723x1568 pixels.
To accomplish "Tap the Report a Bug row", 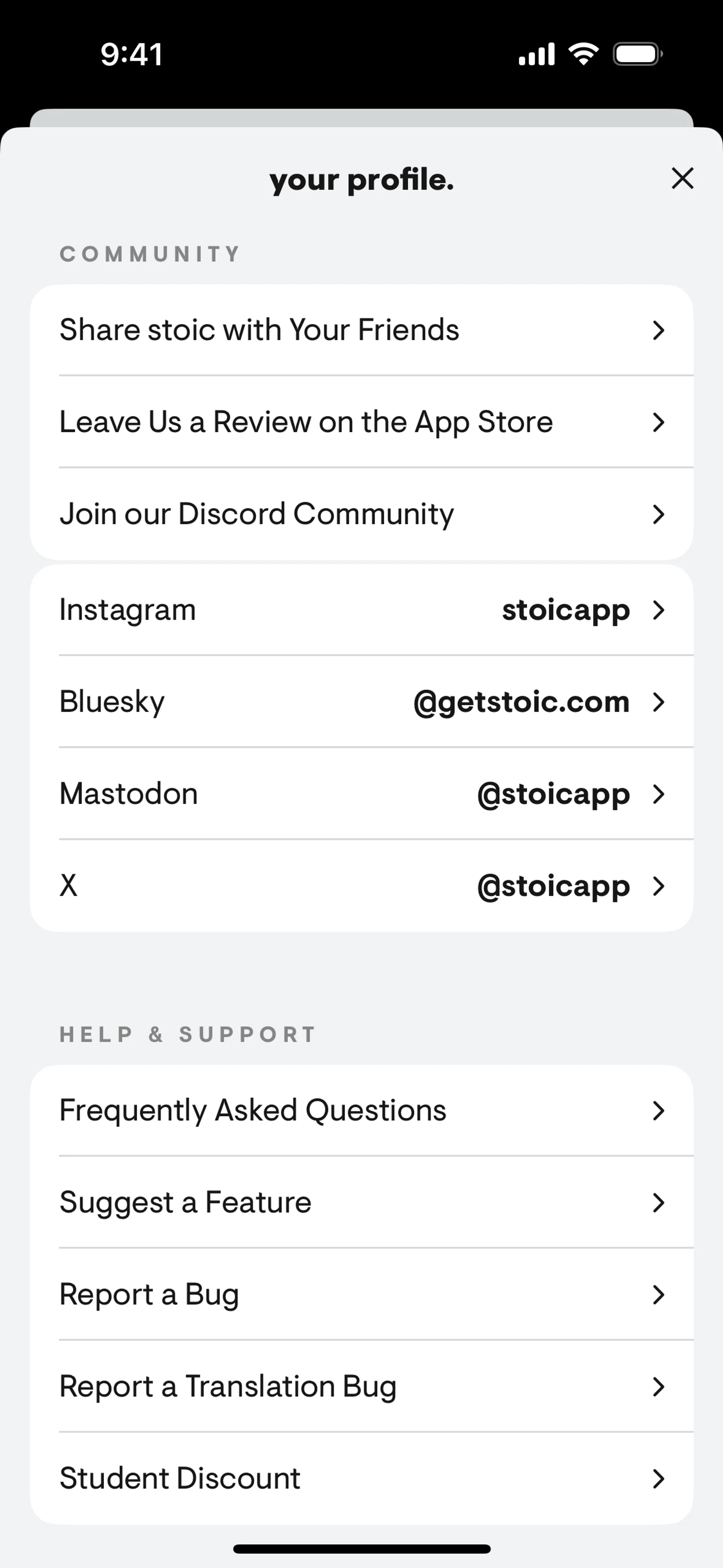I will [x=361, y=1294].
